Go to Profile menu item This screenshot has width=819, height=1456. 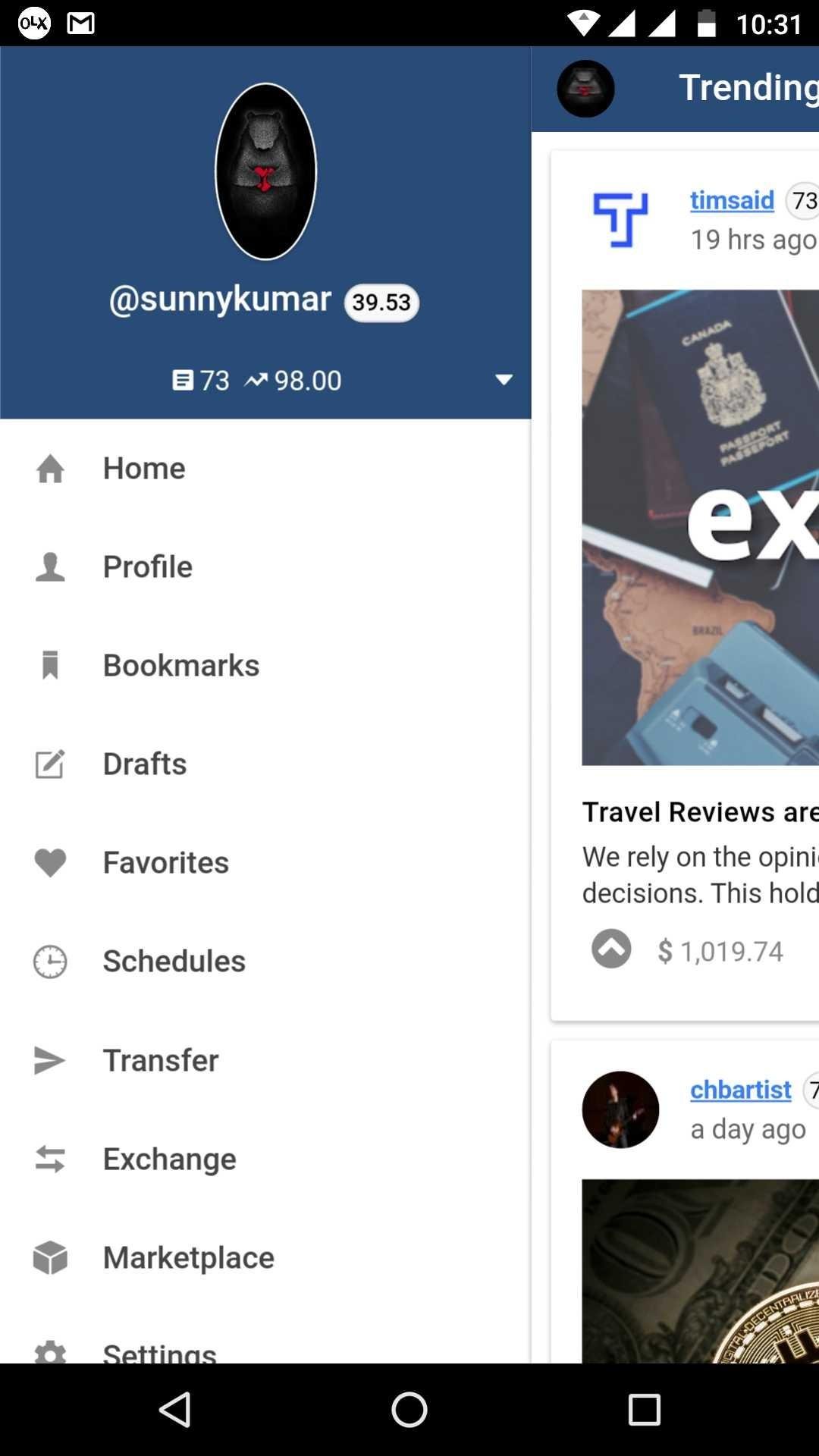[265, 567]
